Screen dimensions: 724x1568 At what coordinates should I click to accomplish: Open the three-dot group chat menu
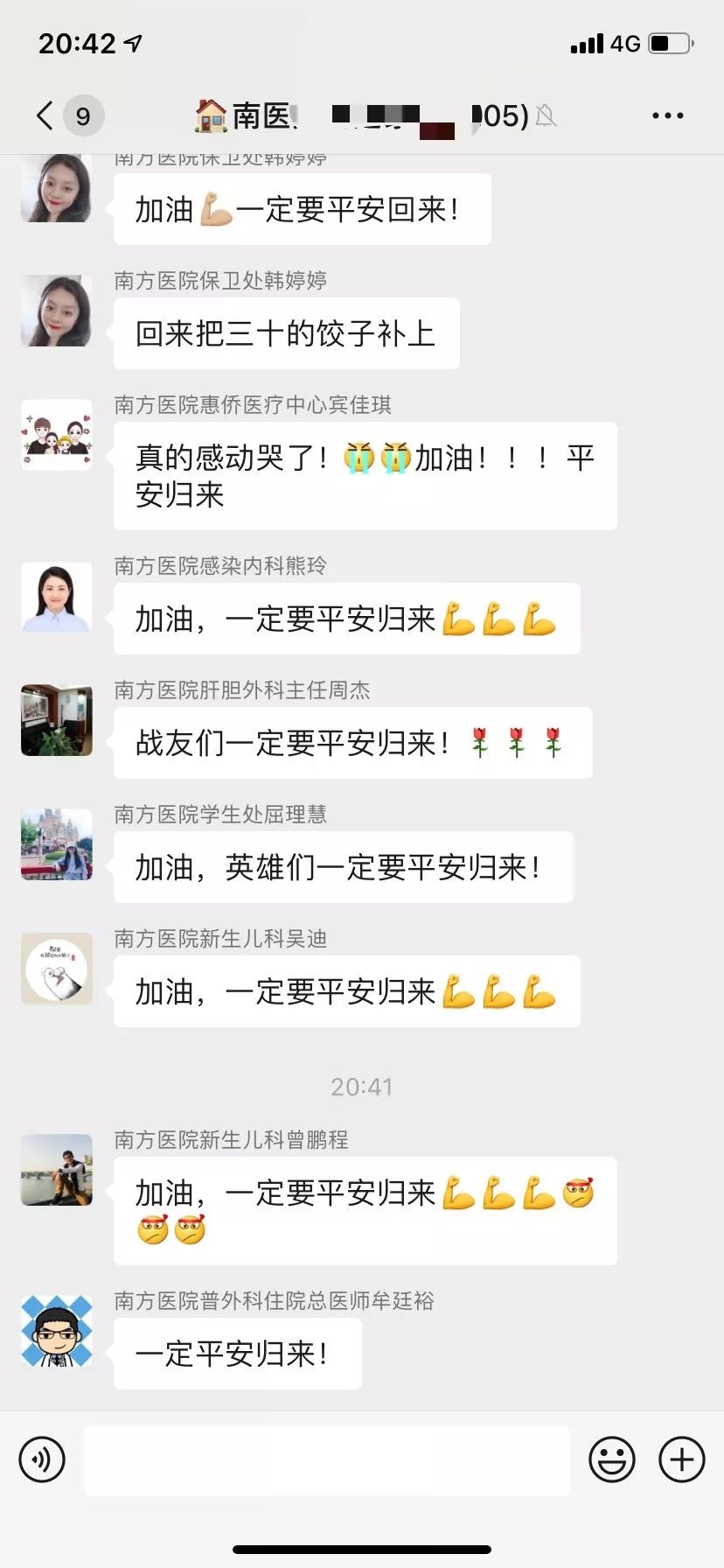click(667, 115)
